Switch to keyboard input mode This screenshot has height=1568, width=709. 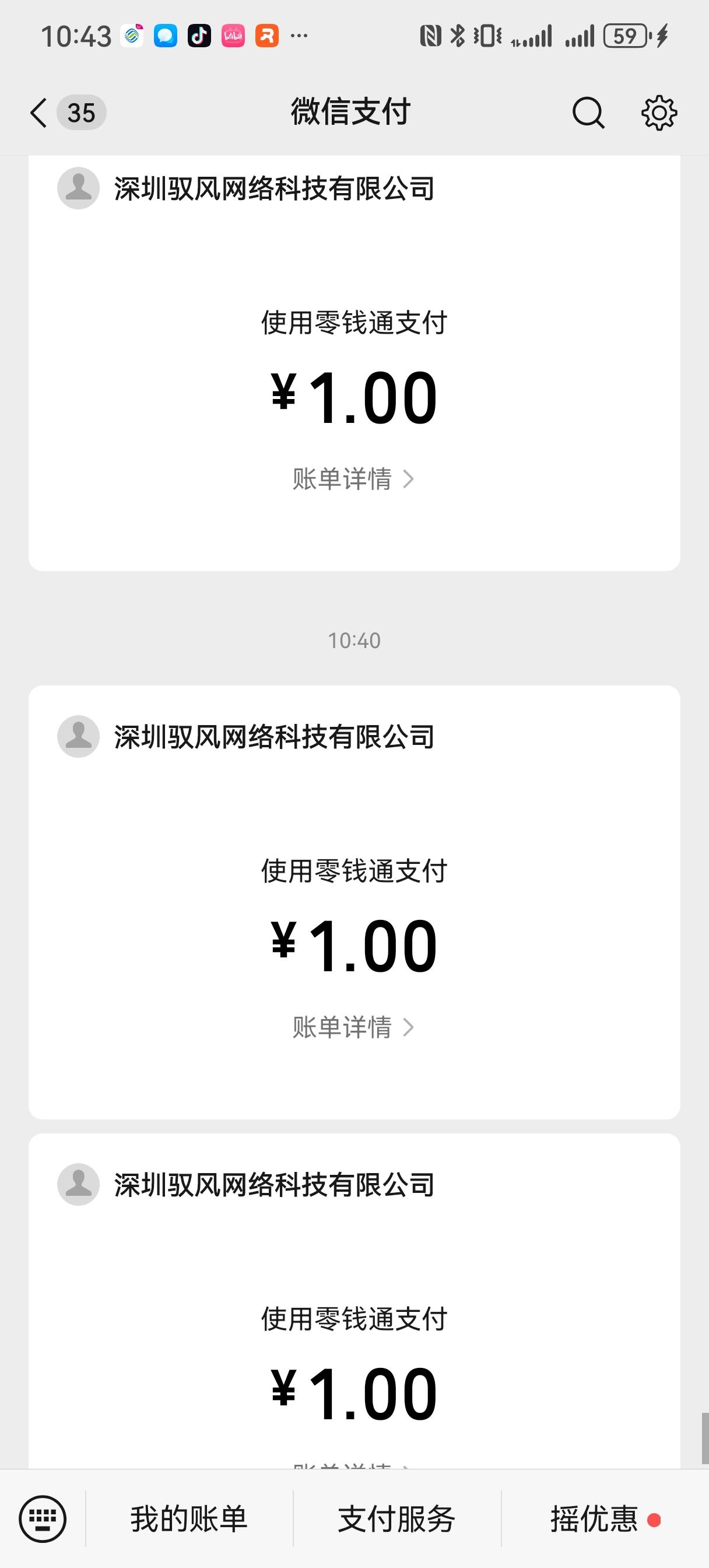pyautogui.click(x=43, y=1518)
